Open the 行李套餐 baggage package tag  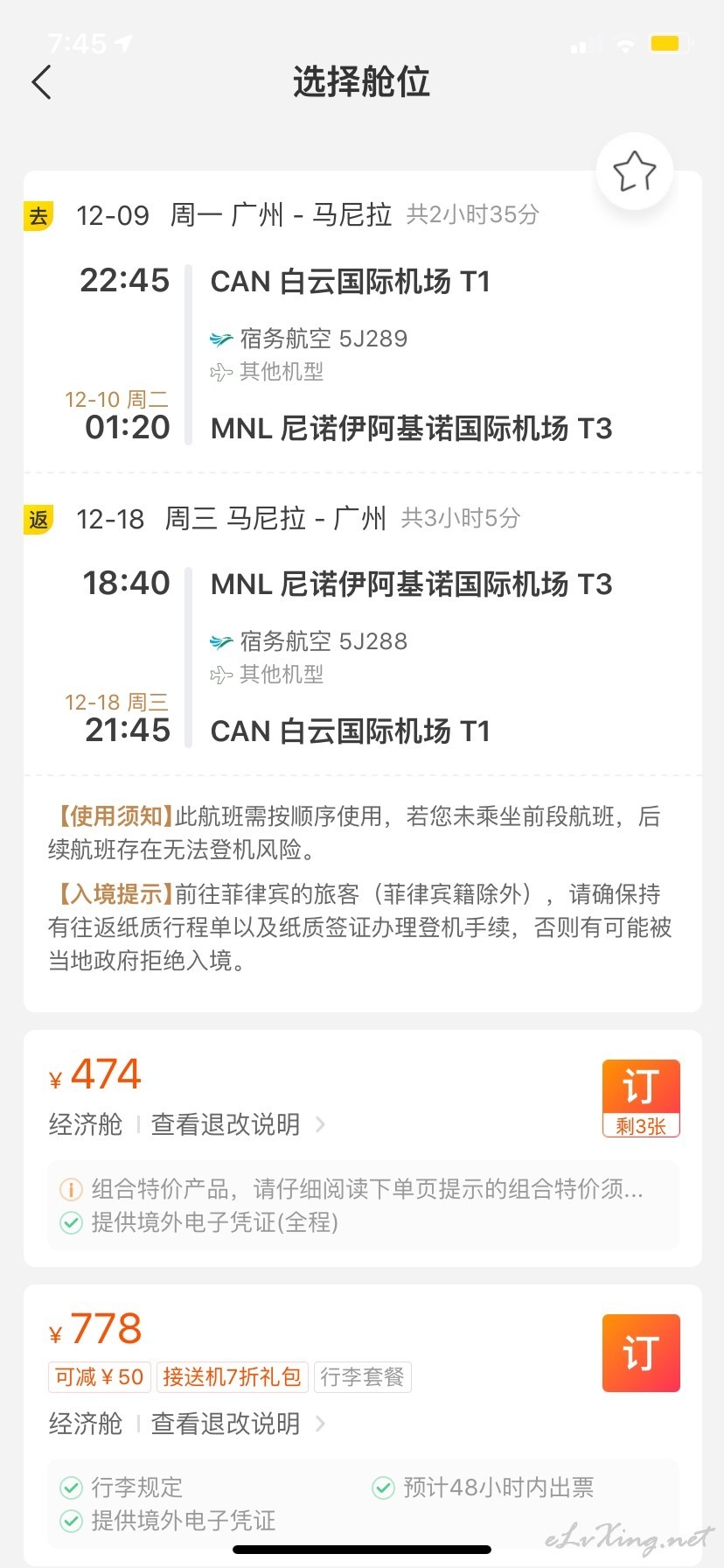tap(362, 1377)
